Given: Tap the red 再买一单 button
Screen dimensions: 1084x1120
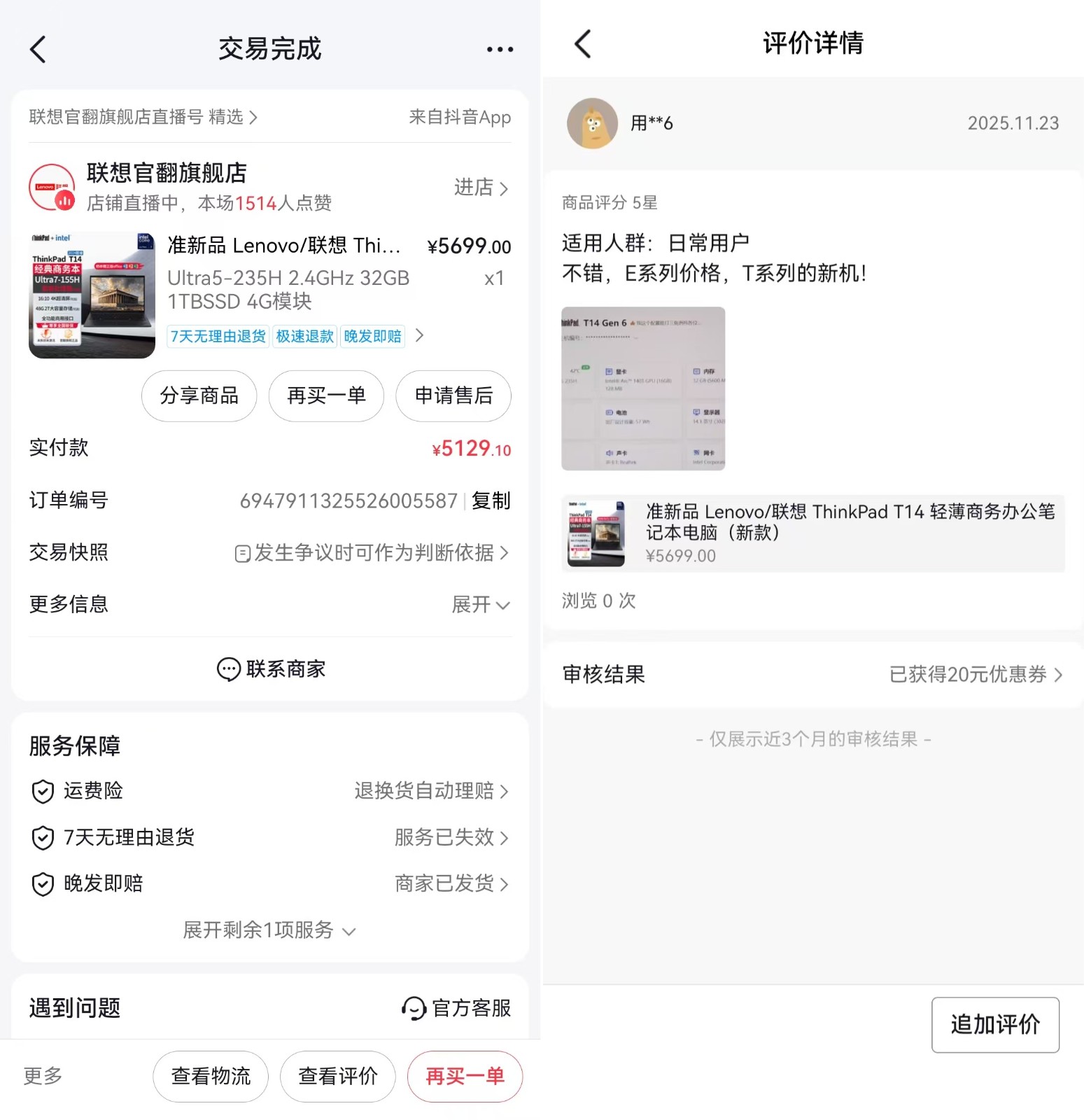Looking at the screenshot, I should click(465, 1076).
